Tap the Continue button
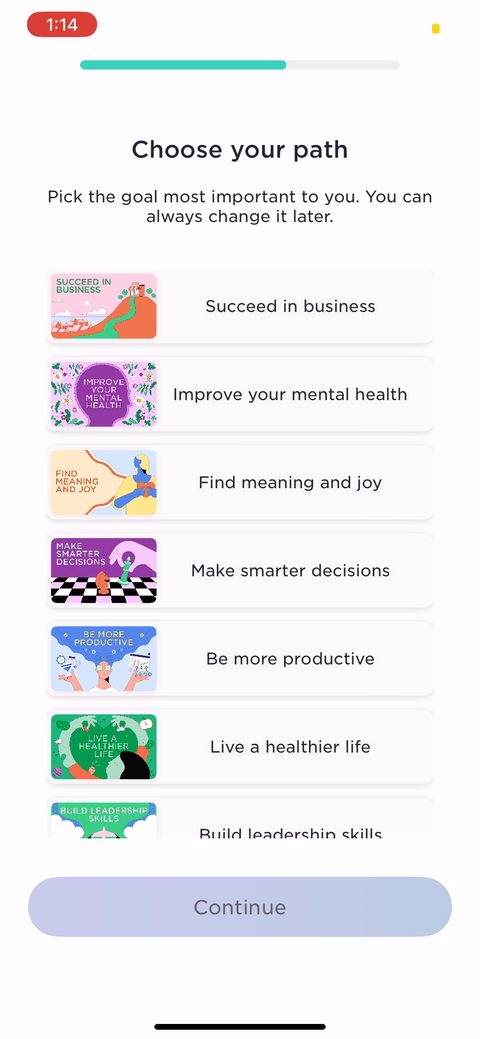The height and width of the screenshot is (1039, 480). [240, 907]
